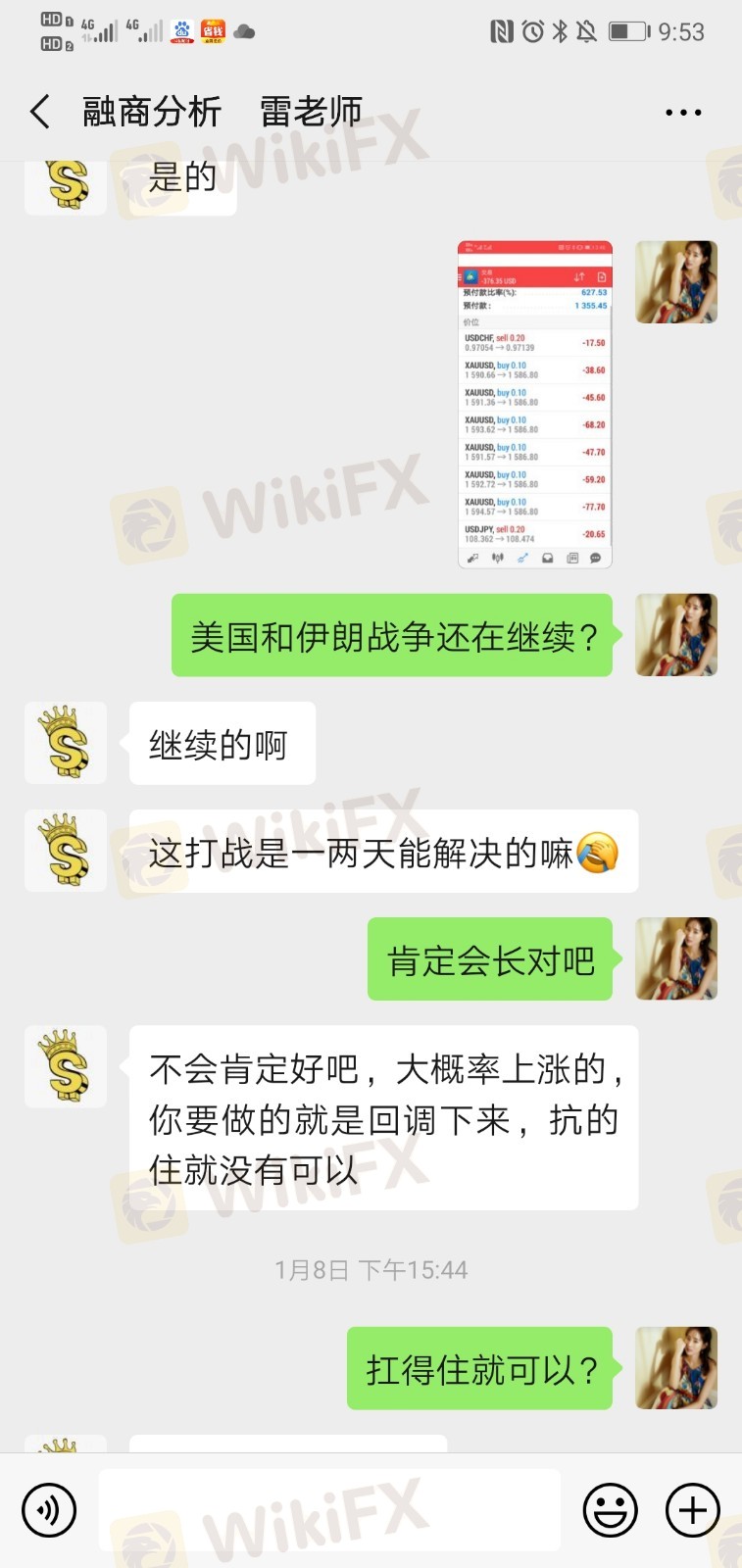Focus the message text field
This screenshot has width=742, height=1568.
tap(329, 1510)
